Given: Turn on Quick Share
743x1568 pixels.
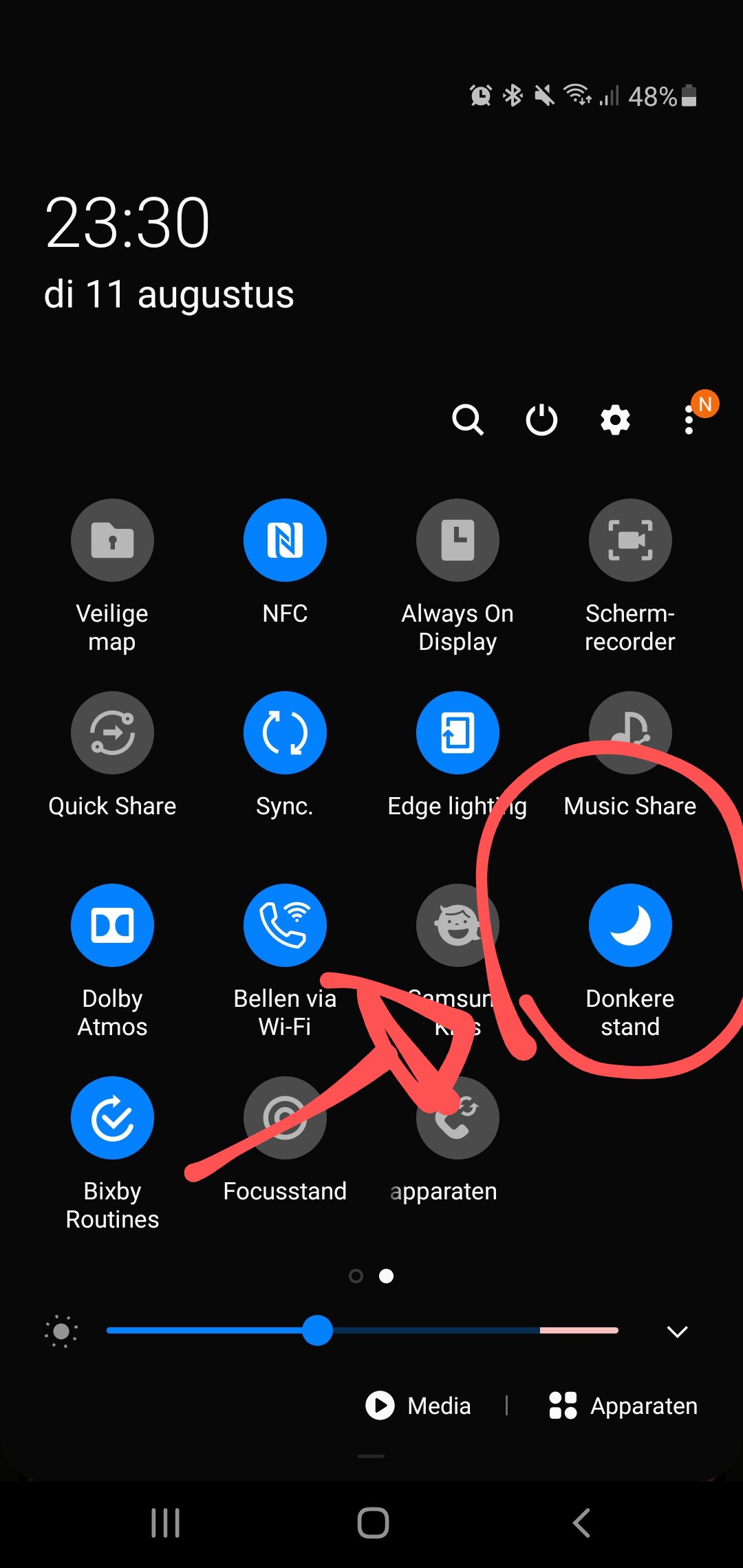Looking at the screenshot, I should coord(112,732).
